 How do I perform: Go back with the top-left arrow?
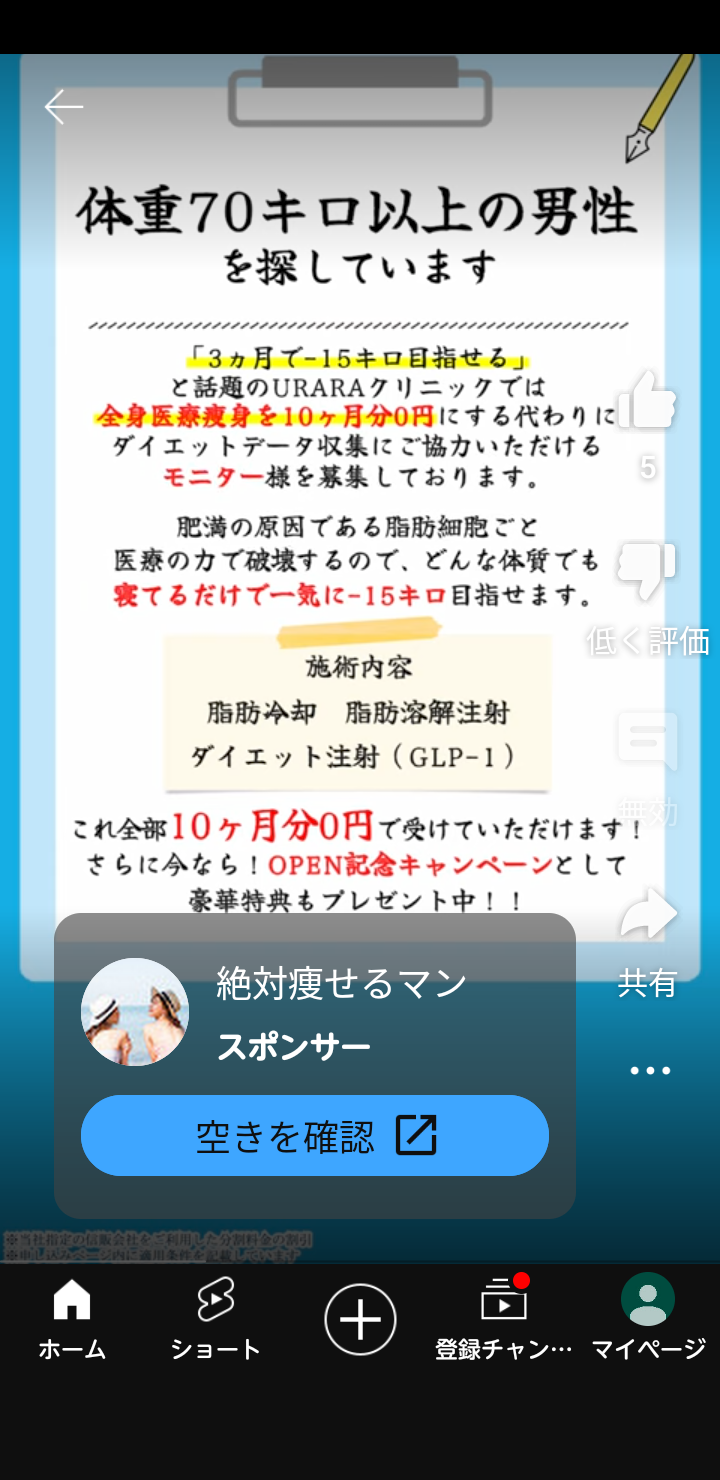click(63, 107)
